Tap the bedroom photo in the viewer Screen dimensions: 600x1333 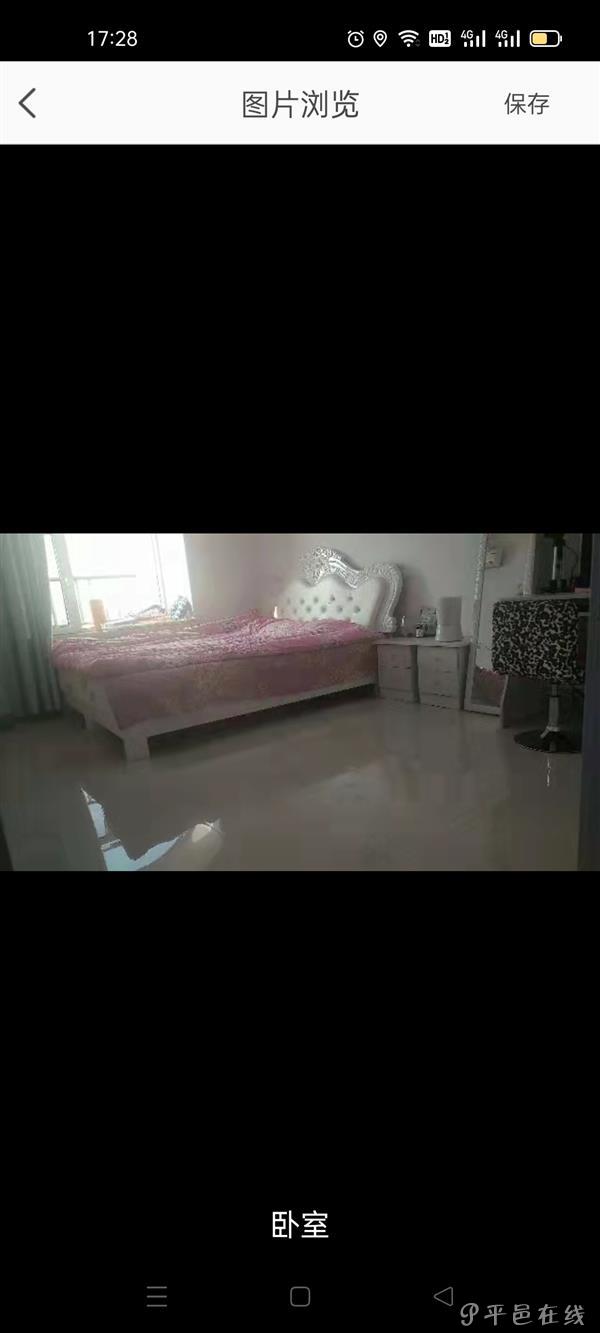[x=300, y=701]
